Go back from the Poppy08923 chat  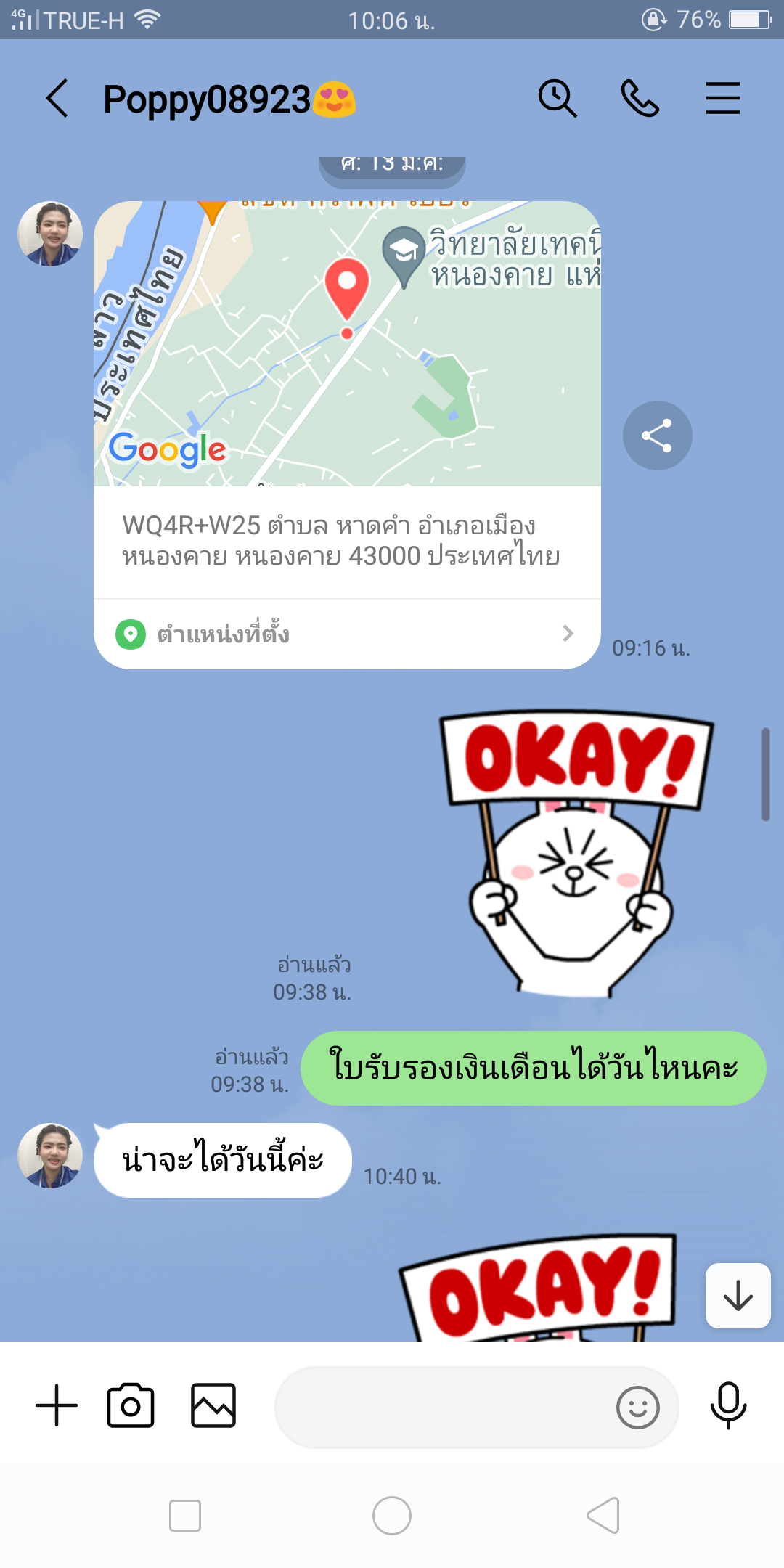click(x=57, y=99)
